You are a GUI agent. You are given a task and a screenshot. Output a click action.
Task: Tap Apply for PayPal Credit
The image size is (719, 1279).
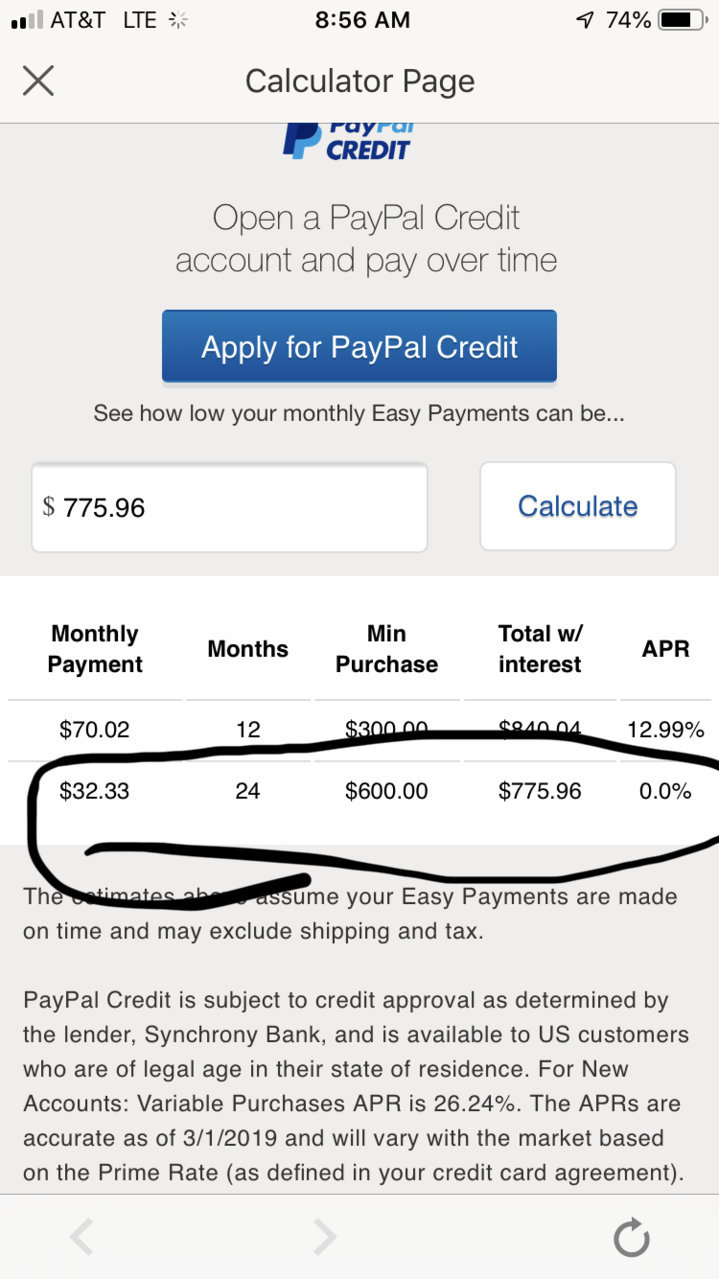tap(359, 347)
